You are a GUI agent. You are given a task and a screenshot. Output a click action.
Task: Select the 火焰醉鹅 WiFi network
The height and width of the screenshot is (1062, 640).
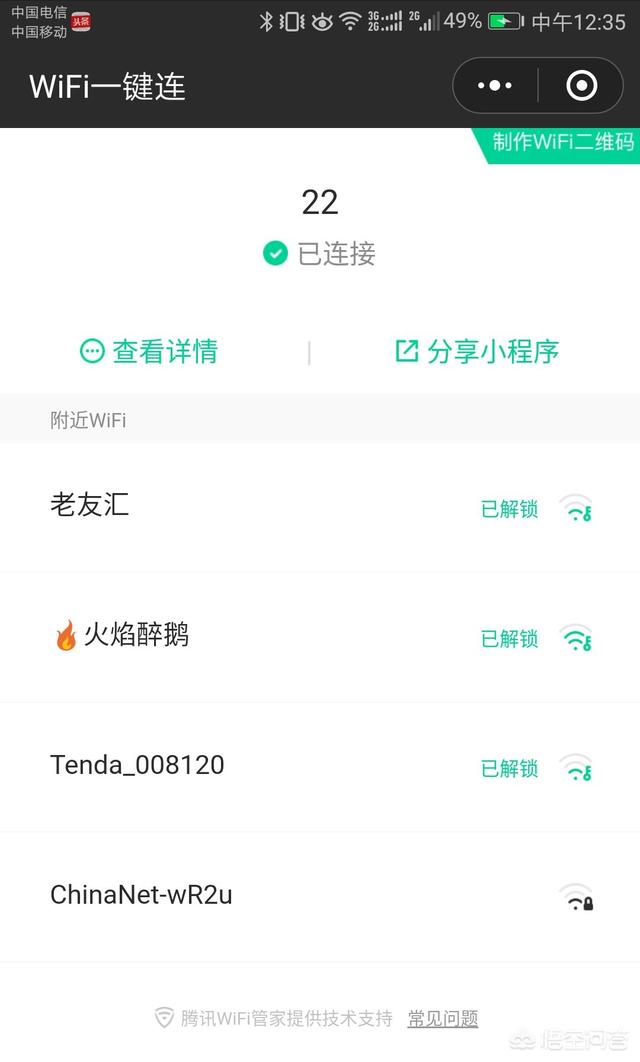pos(320,637)
